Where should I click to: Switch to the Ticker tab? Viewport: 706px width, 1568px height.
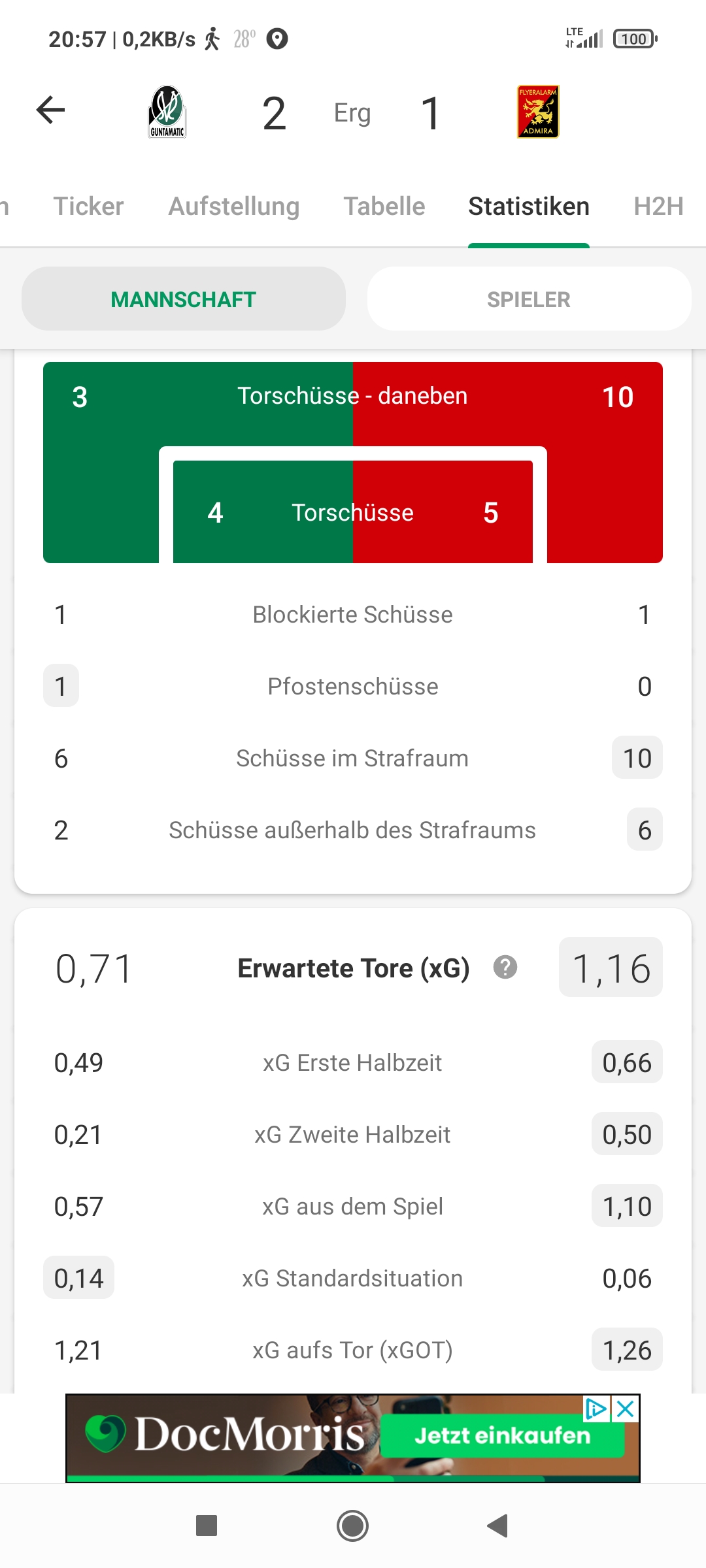(x=88, y=206)
